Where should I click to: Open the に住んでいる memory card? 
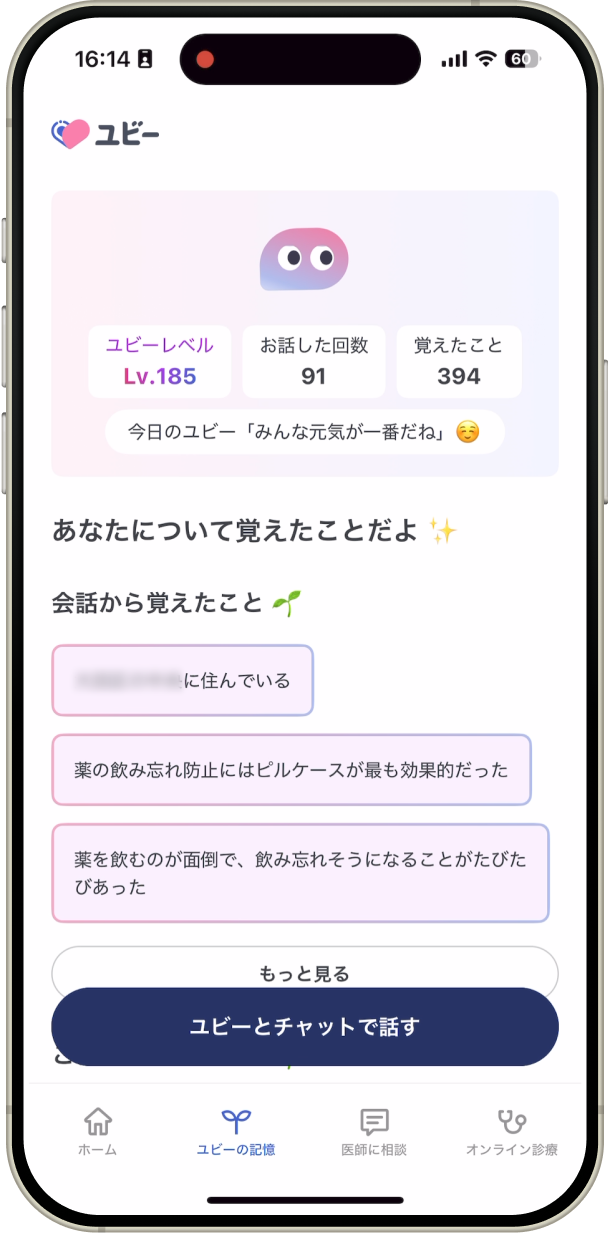point(182,681)
